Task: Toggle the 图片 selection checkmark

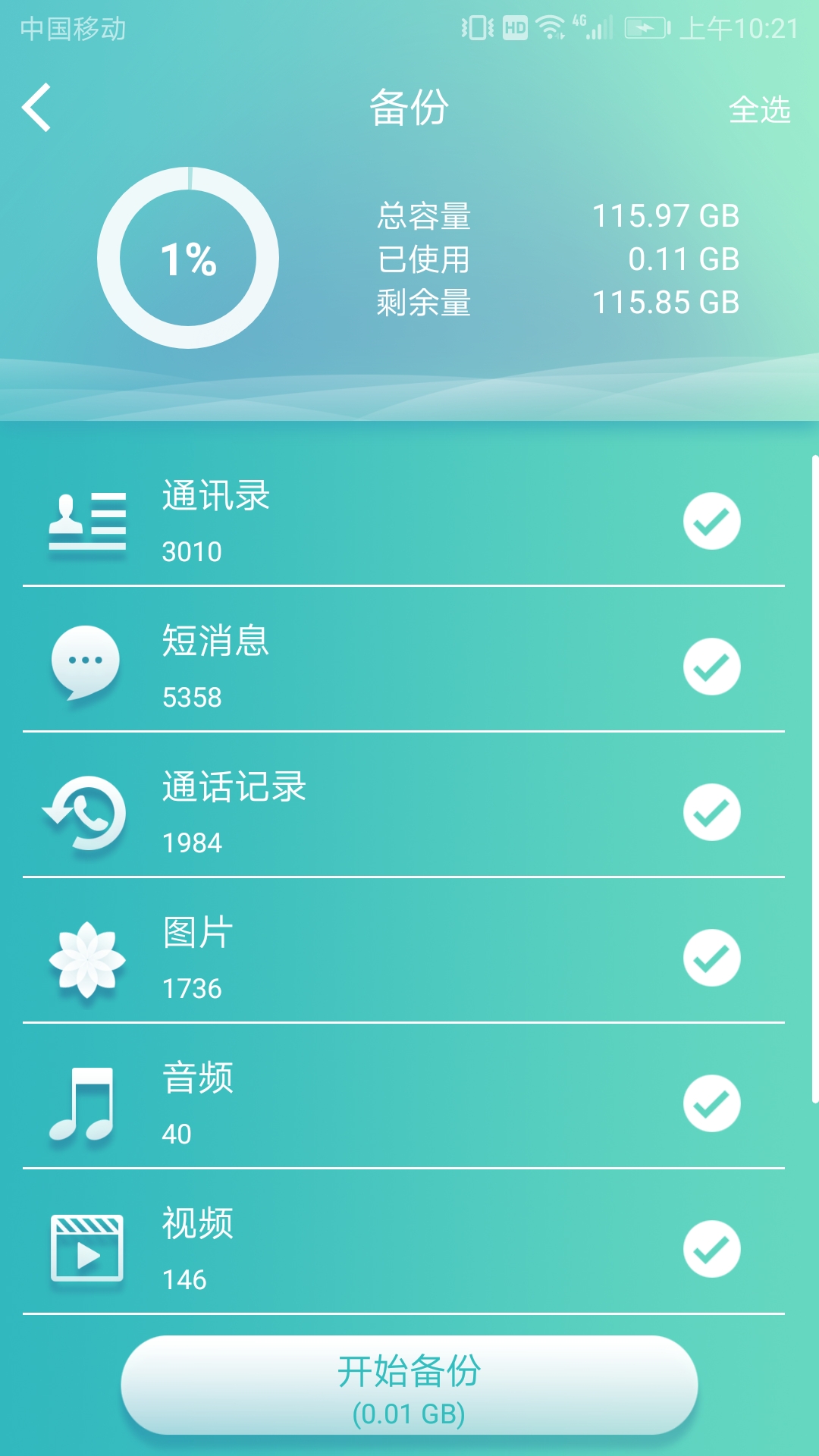Action: click(x=711, y=958)
